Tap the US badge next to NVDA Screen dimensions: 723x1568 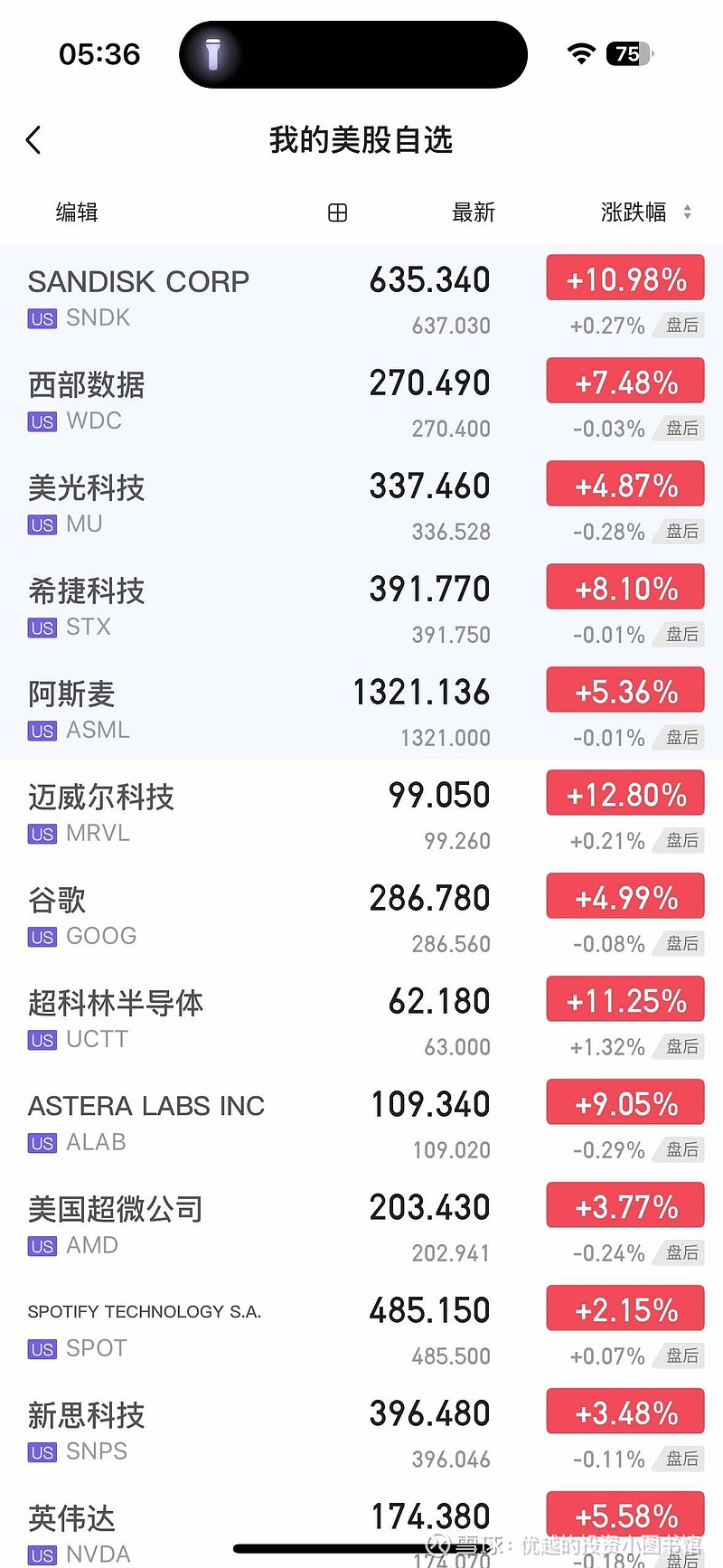pyautogui.click(x=42, y=1554)
